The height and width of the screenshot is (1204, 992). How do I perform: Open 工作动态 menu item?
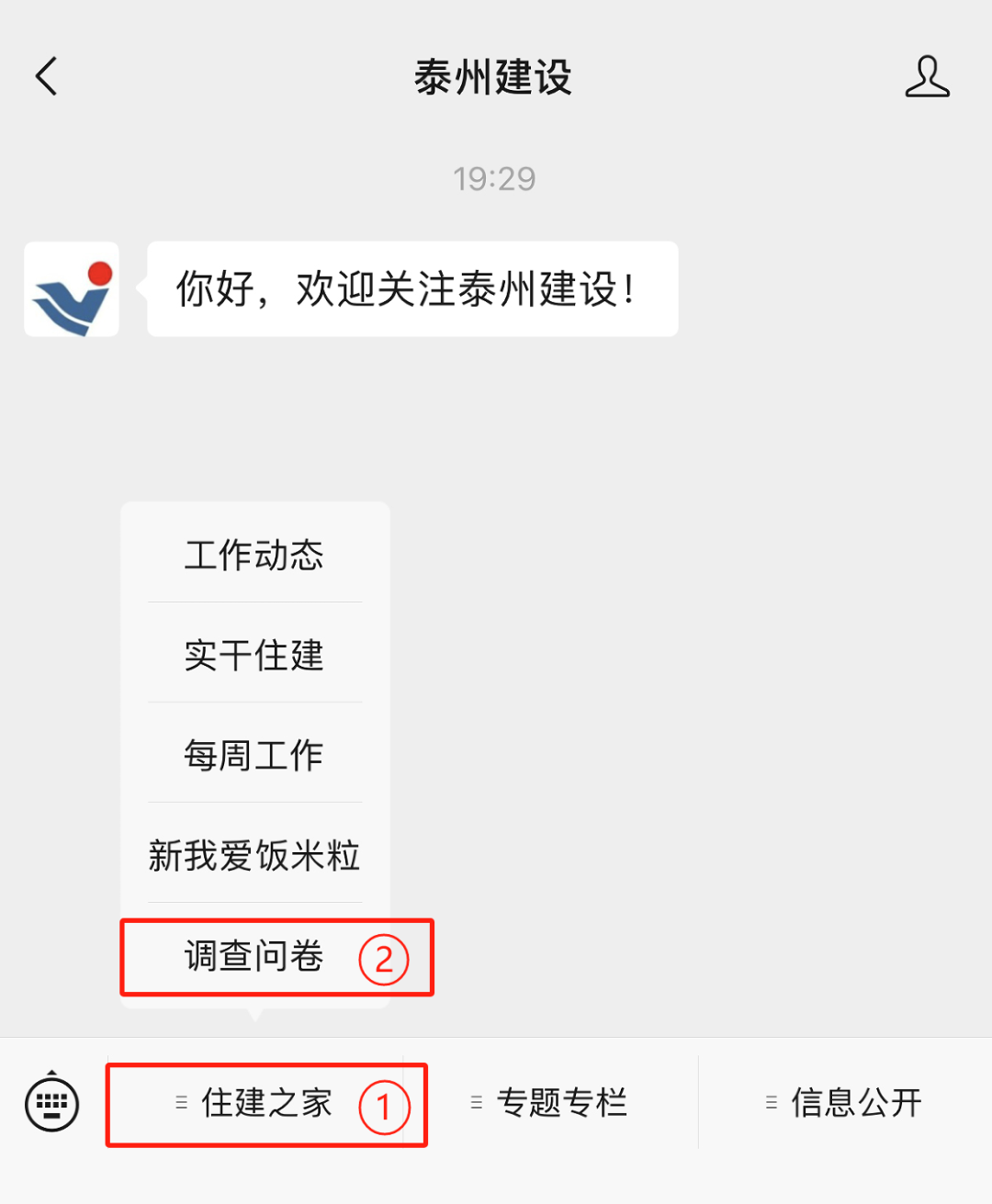[254, 556]
